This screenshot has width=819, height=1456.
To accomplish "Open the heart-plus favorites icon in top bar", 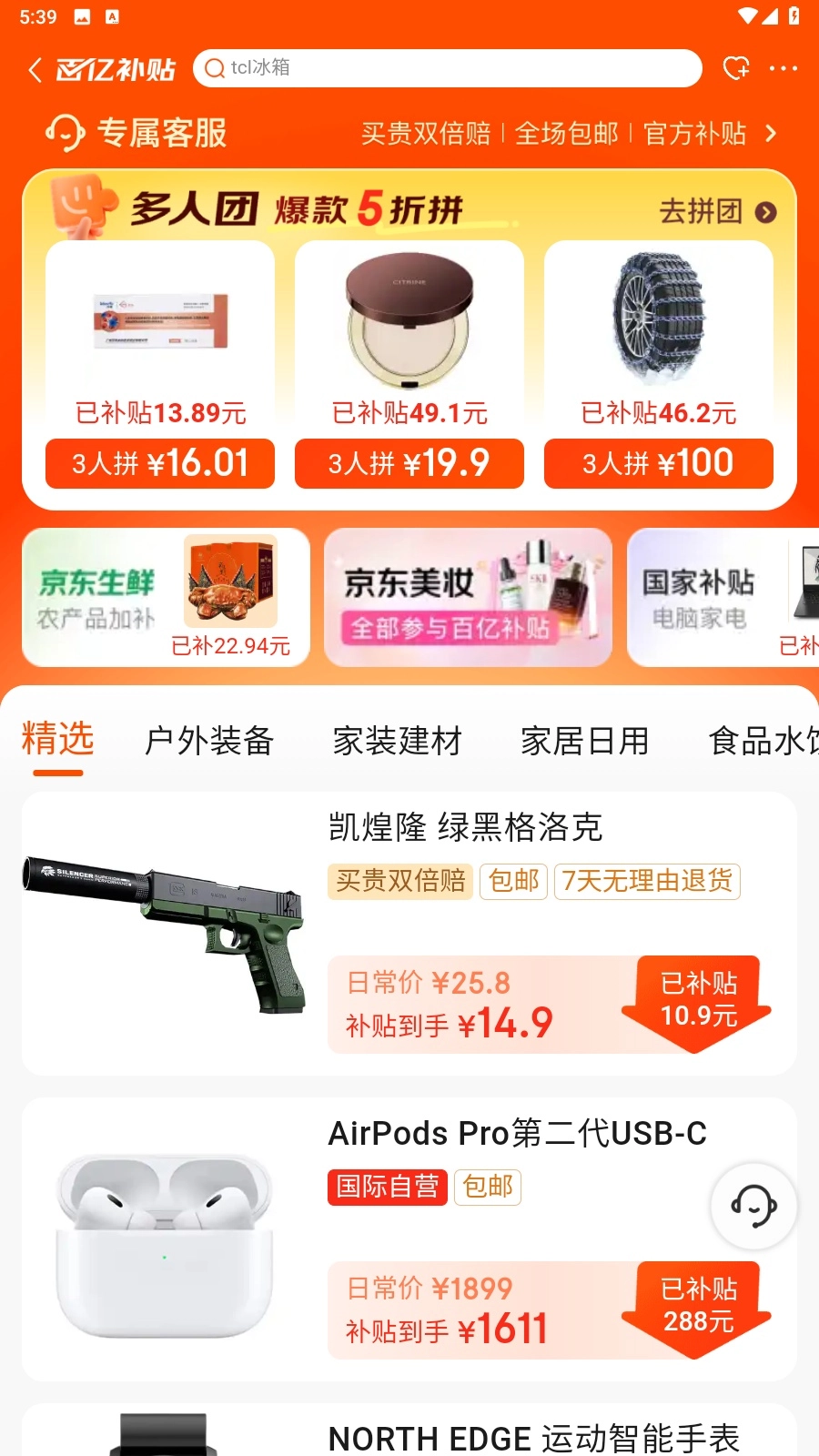I will tap(736, 68).
